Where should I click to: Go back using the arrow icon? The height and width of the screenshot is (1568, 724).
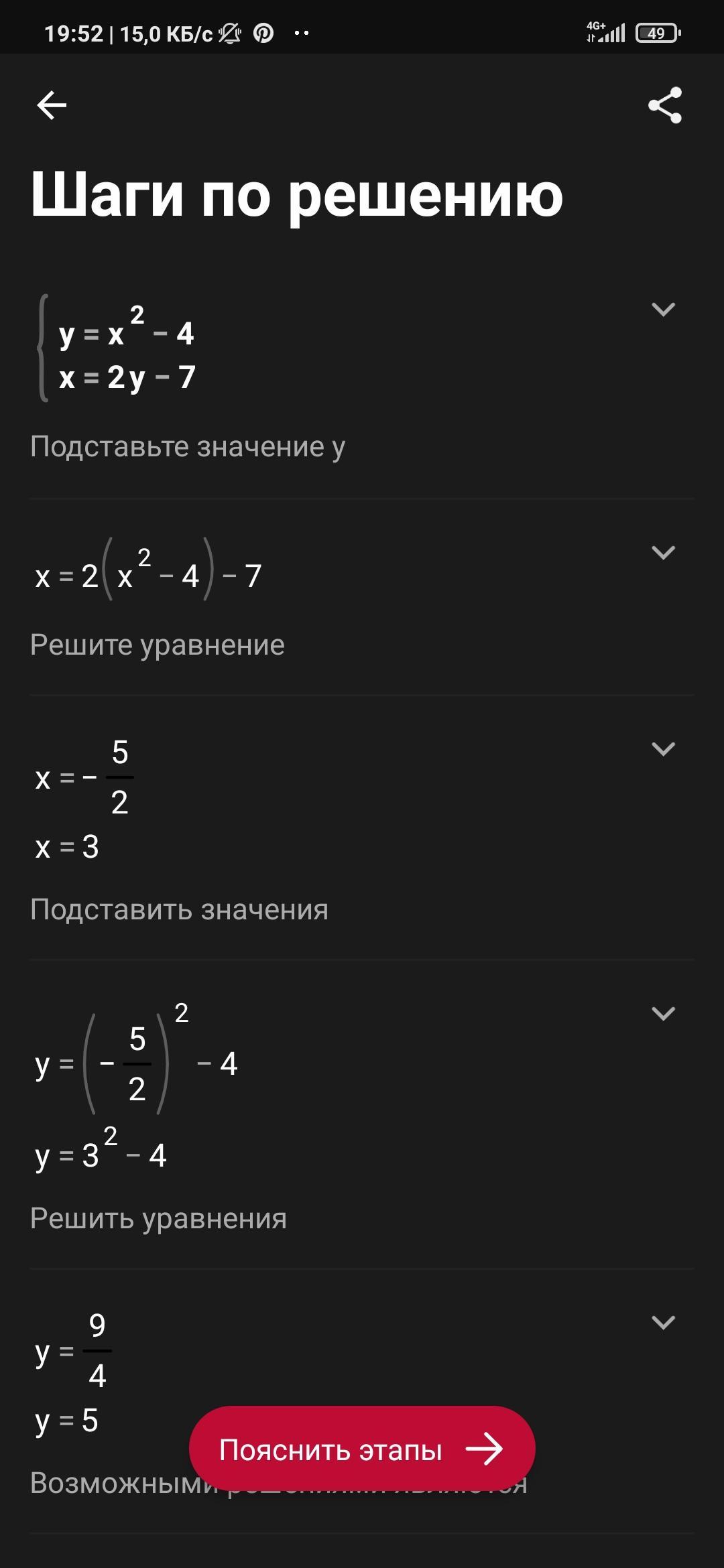tap(52, 105)
